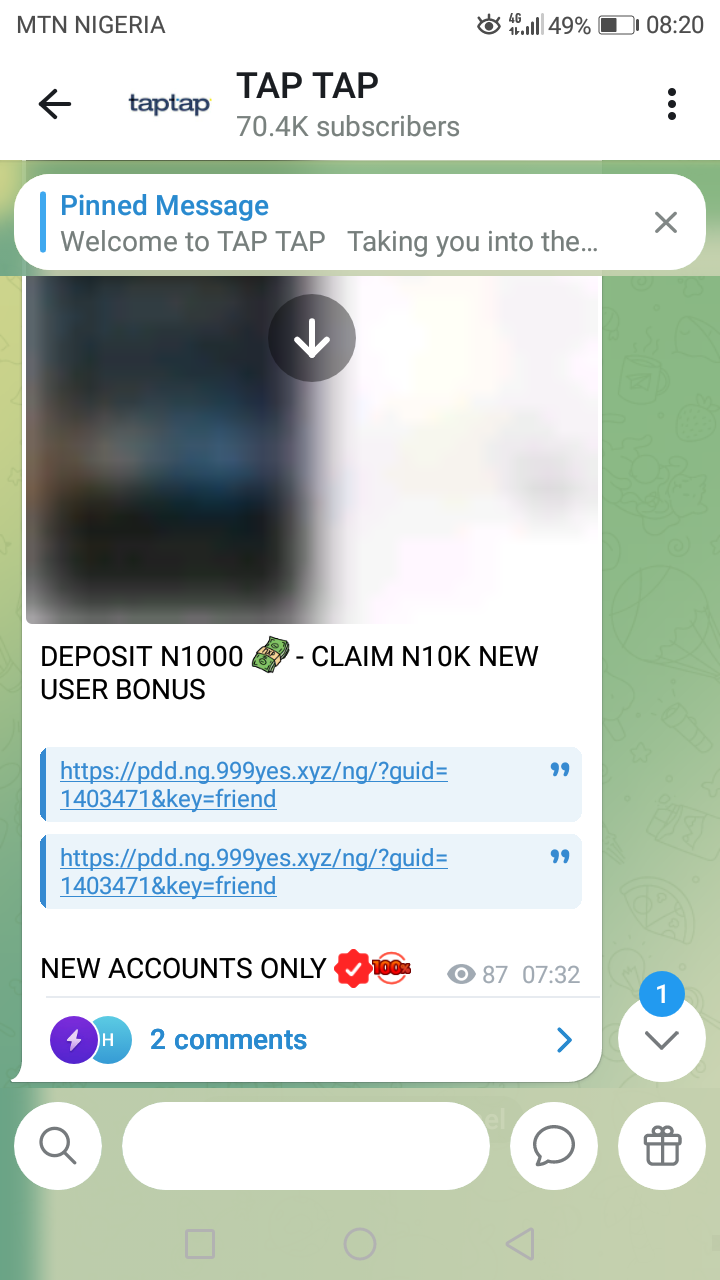Open the three-dot overflow menu
The width and height of the screenshot is (720, 1280).
pyautogui.click(x=671, y=104)
